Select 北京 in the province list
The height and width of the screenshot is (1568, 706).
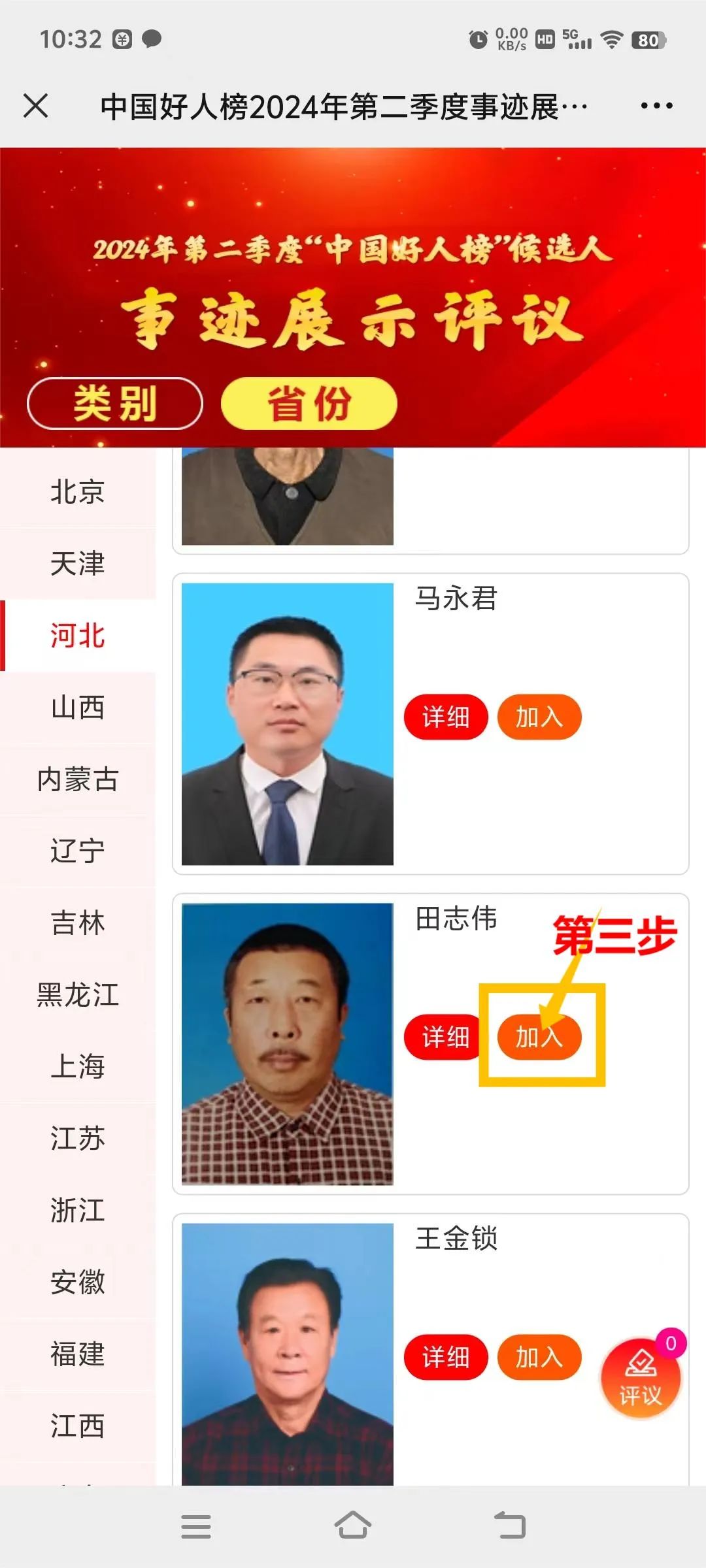tap(77, 492)
